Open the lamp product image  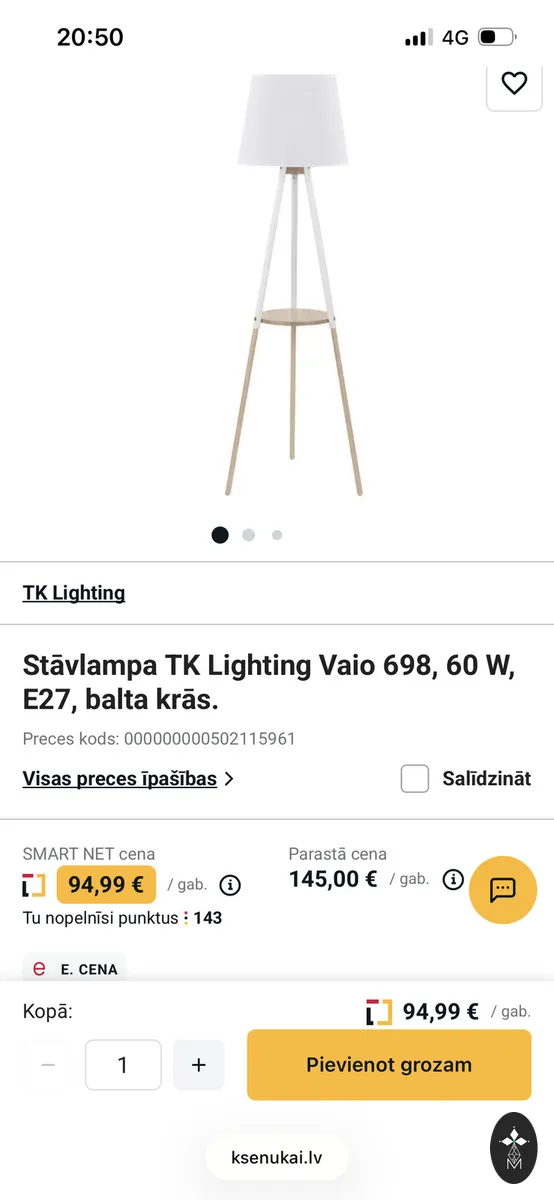click(293, 285)
